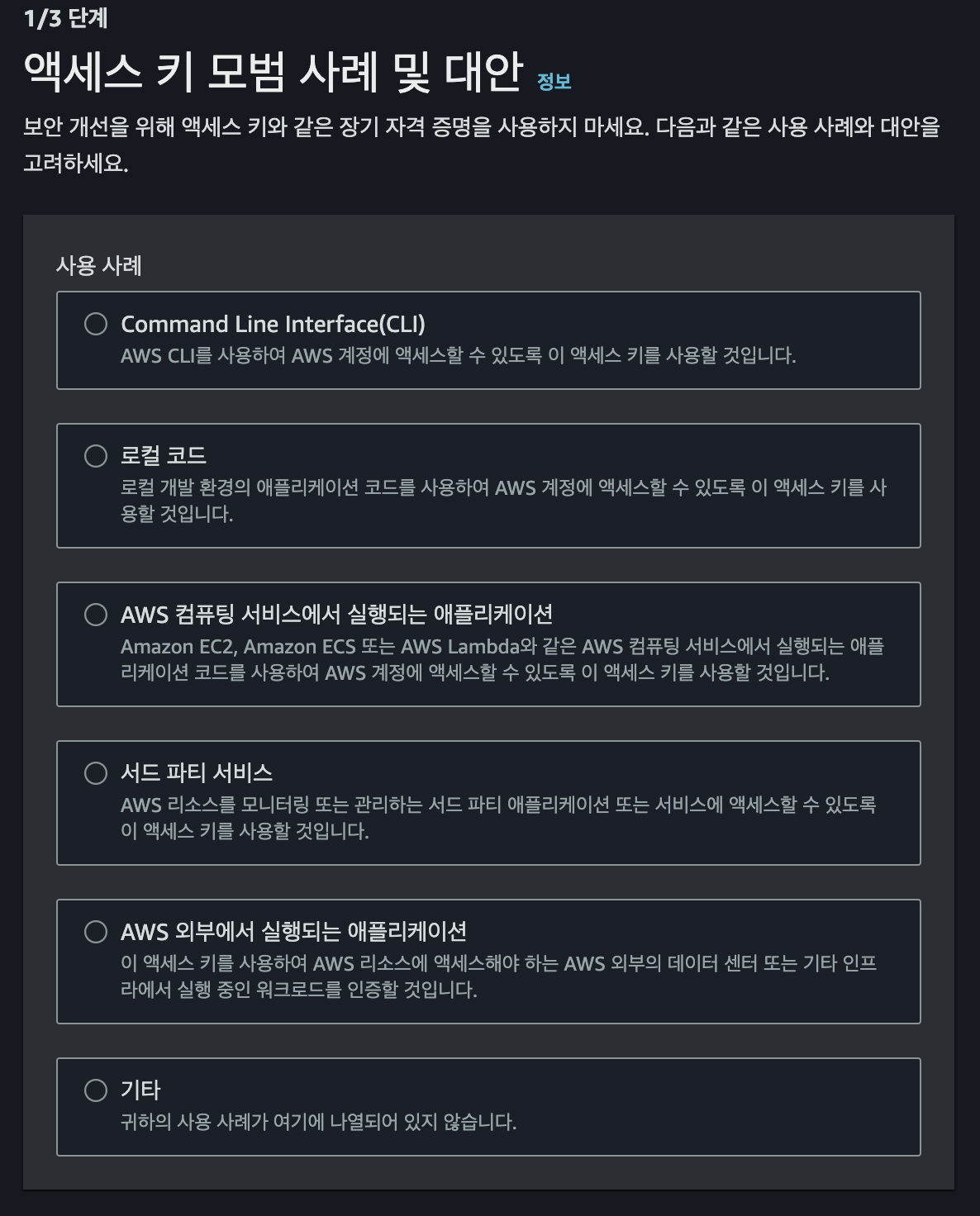This screenshot has width=980, height=1216.
Task: Select AWS 컴퓨팅 서비스에서 실행되는 애플리케이션
Action: (96, 615)
